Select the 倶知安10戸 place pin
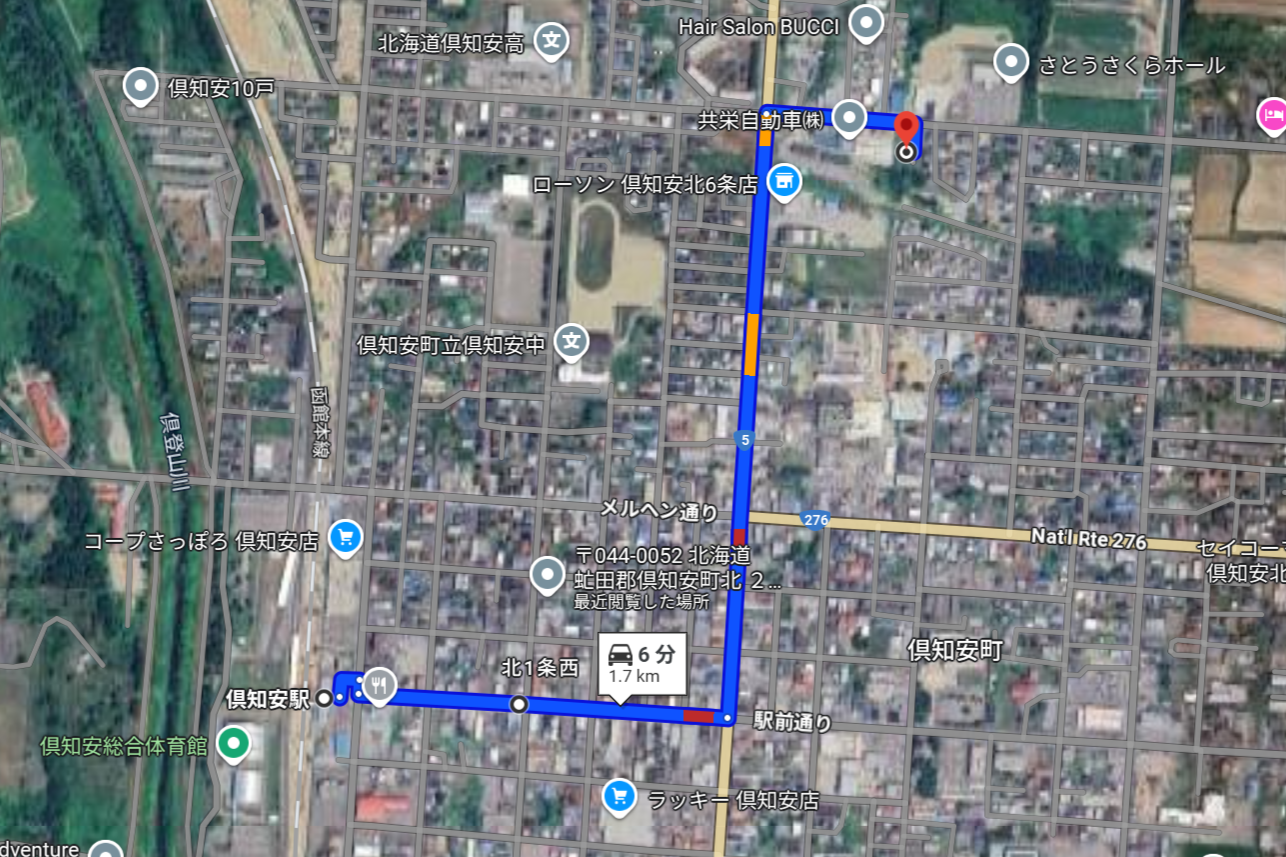Viewport: 1286px width, 857px height. pos(141,86)
